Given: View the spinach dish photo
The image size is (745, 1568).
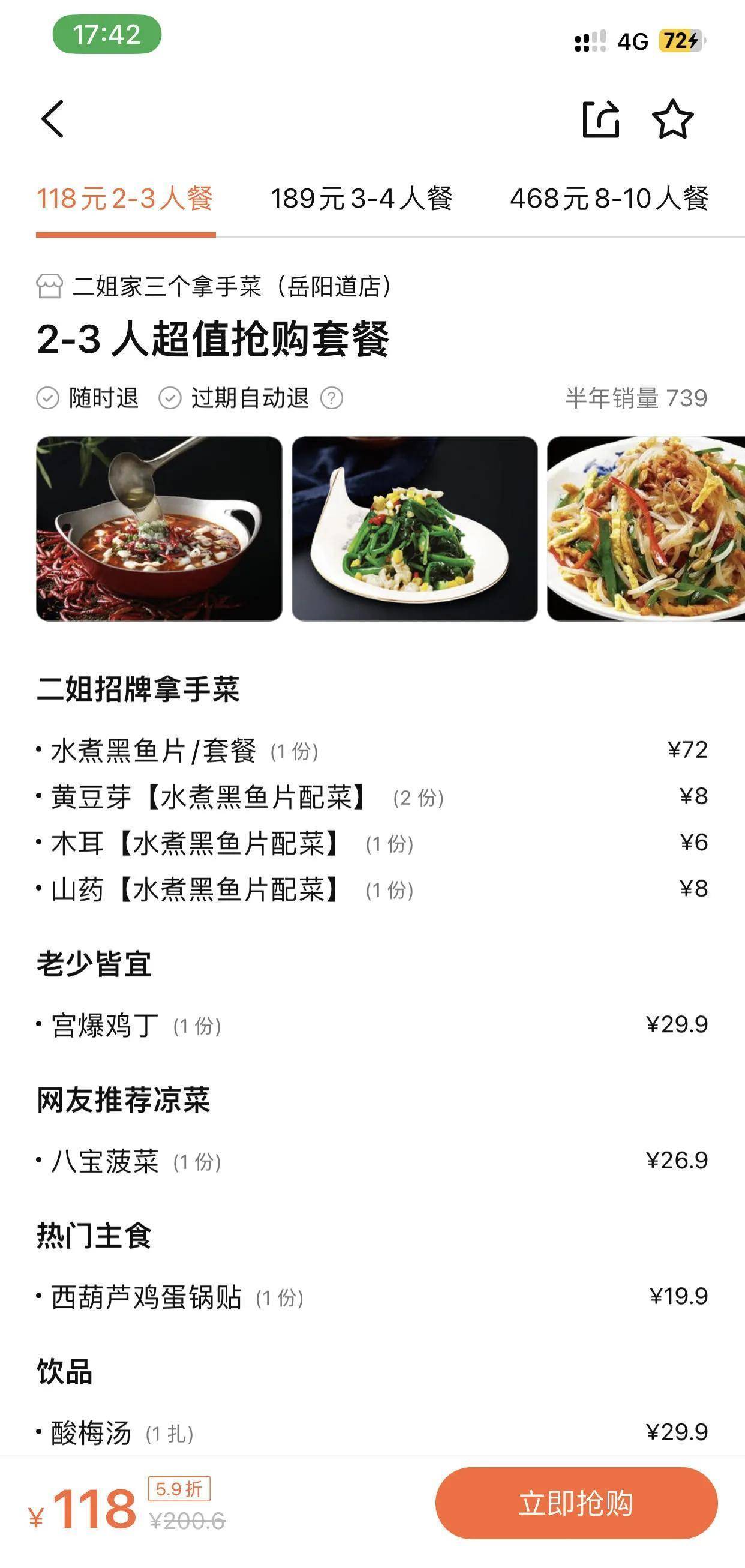Looking at the screenshot, I should [414, 528].
